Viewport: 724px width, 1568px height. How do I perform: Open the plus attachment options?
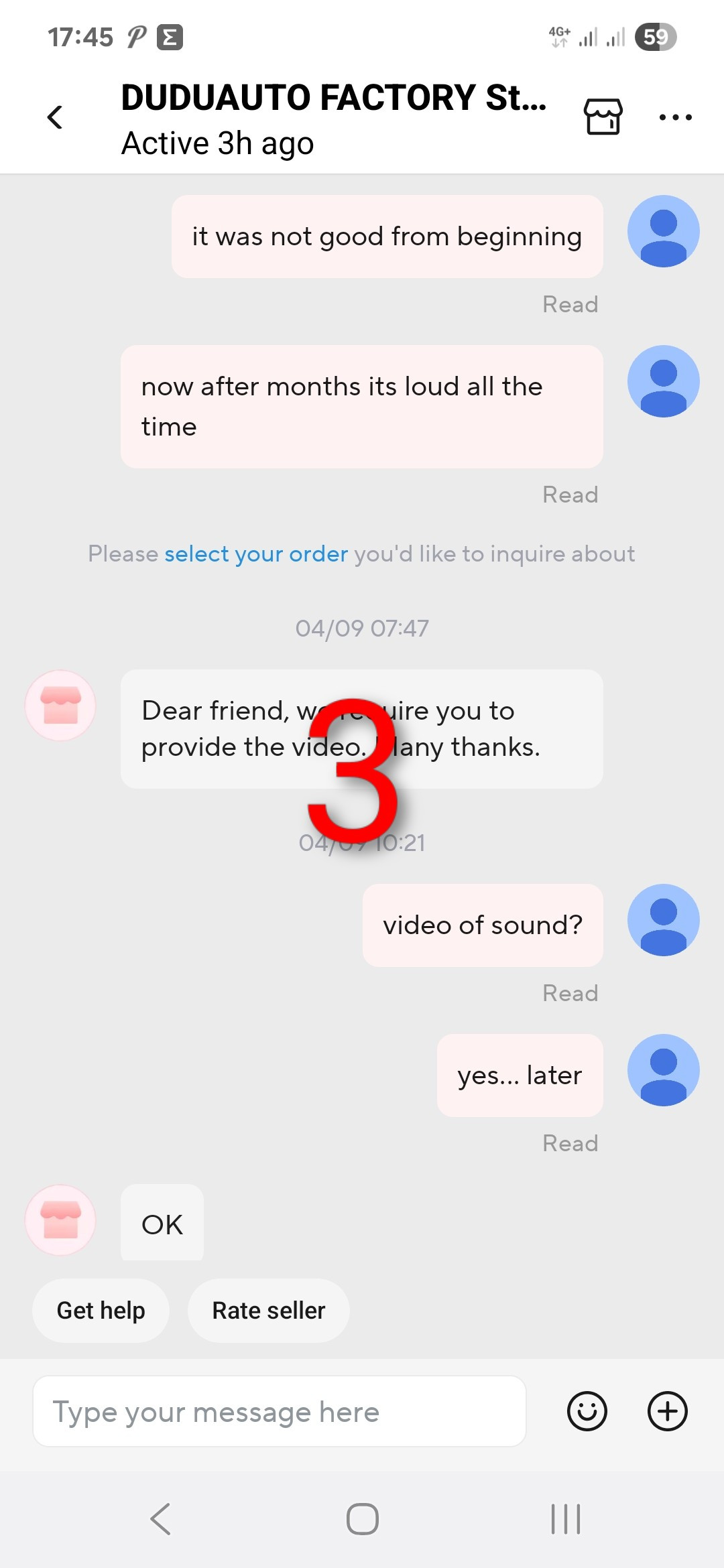tap(667, 1411)
